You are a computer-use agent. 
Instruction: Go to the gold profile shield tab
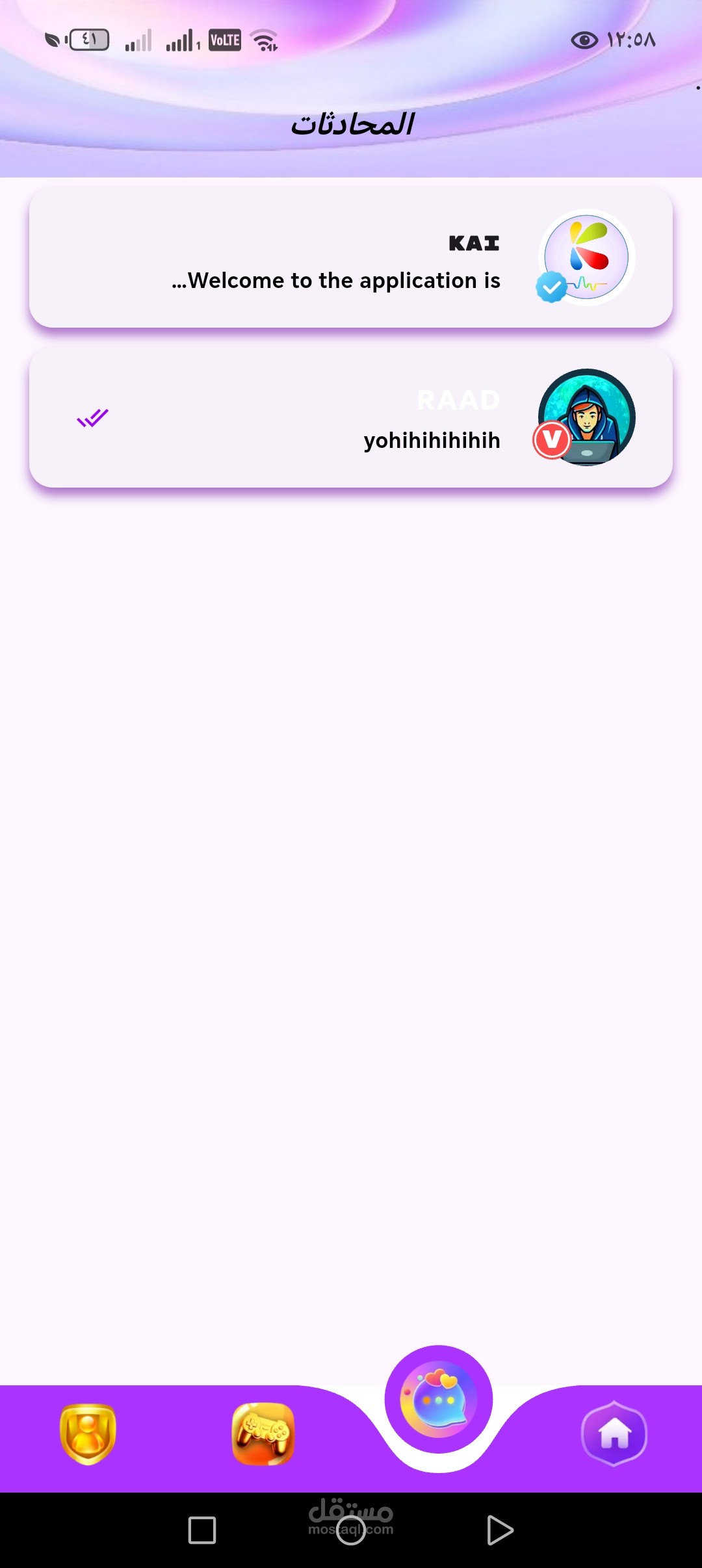(88, 1433)
